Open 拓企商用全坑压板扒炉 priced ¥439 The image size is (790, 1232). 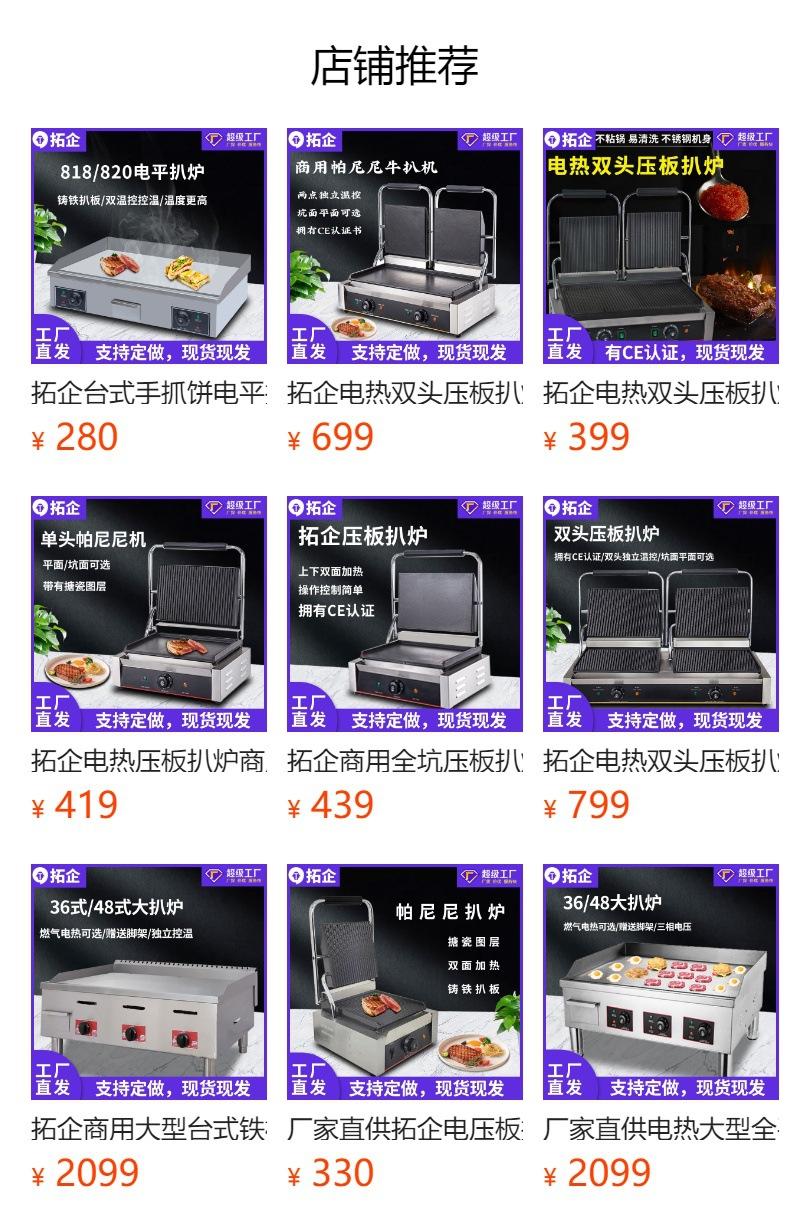tap(405, 660)
